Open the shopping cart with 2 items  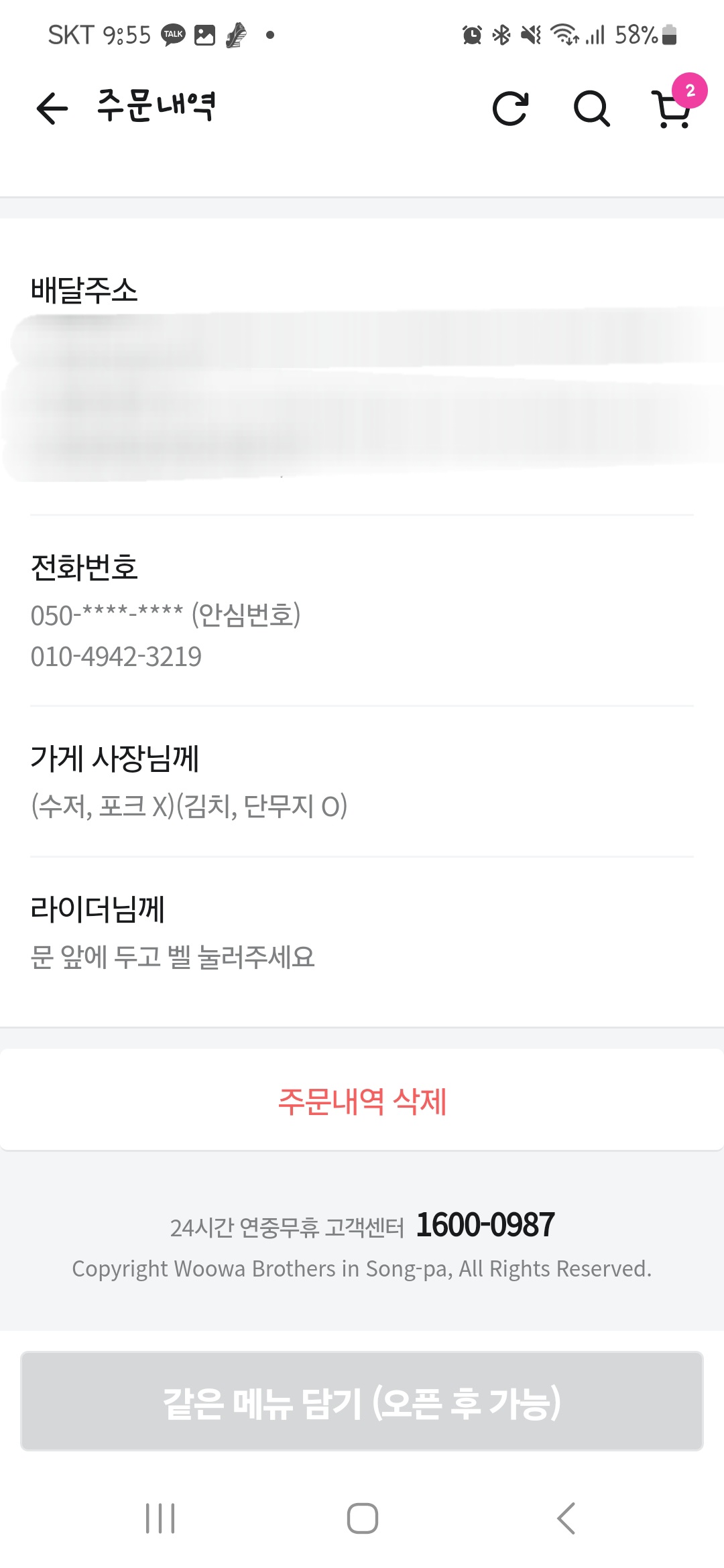pos(673,109)
